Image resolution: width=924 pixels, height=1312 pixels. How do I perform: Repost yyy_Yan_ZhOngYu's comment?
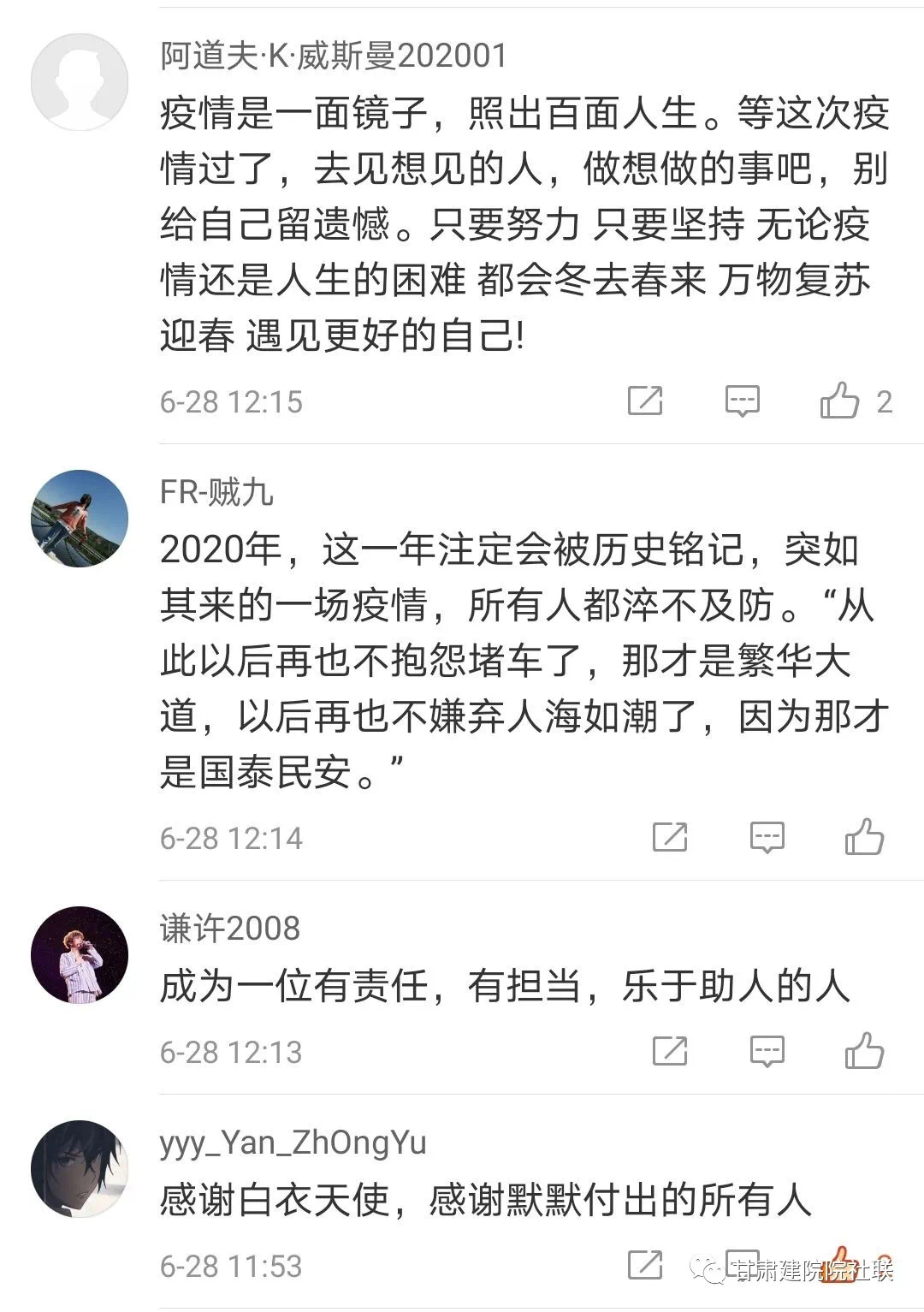coord(645,1265)
